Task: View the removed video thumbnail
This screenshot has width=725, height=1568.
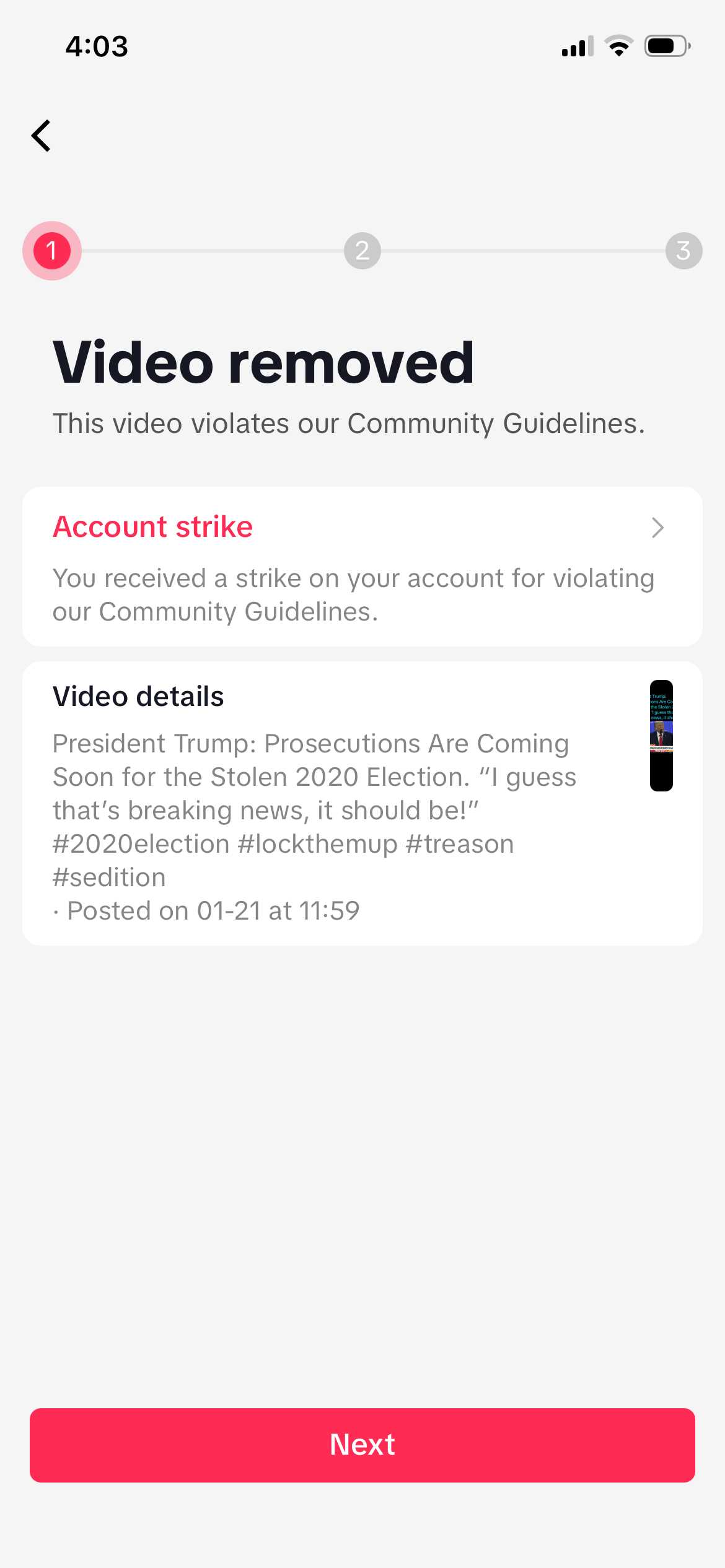Action: click(661, 736)
